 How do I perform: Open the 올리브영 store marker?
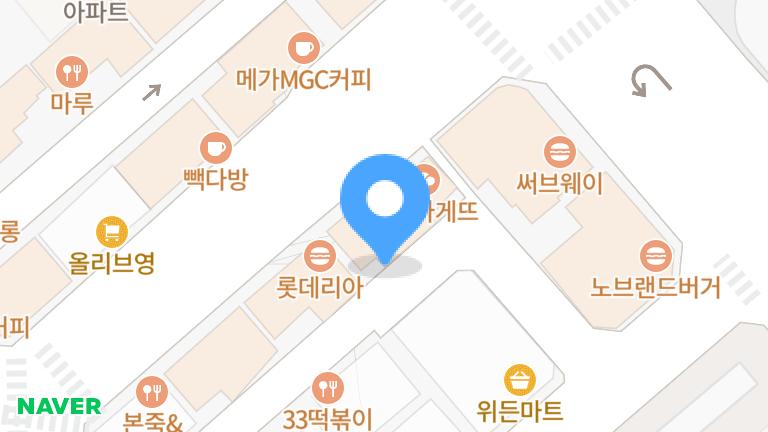[x=112, y=233]
